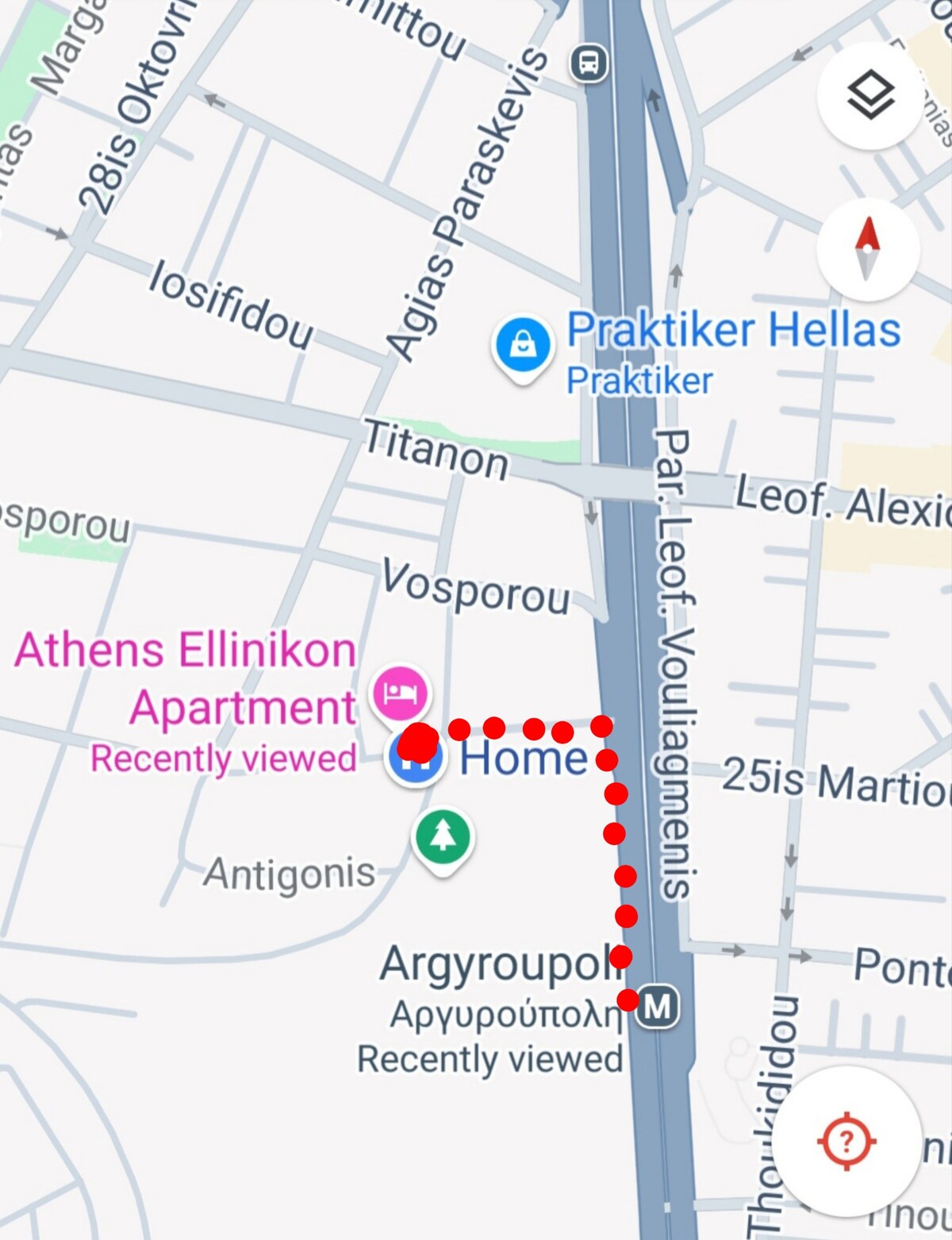Open the Praktiker Hellas shopping pin
This screenshot has height=1240, width=952.
click(x=523, y=346)
